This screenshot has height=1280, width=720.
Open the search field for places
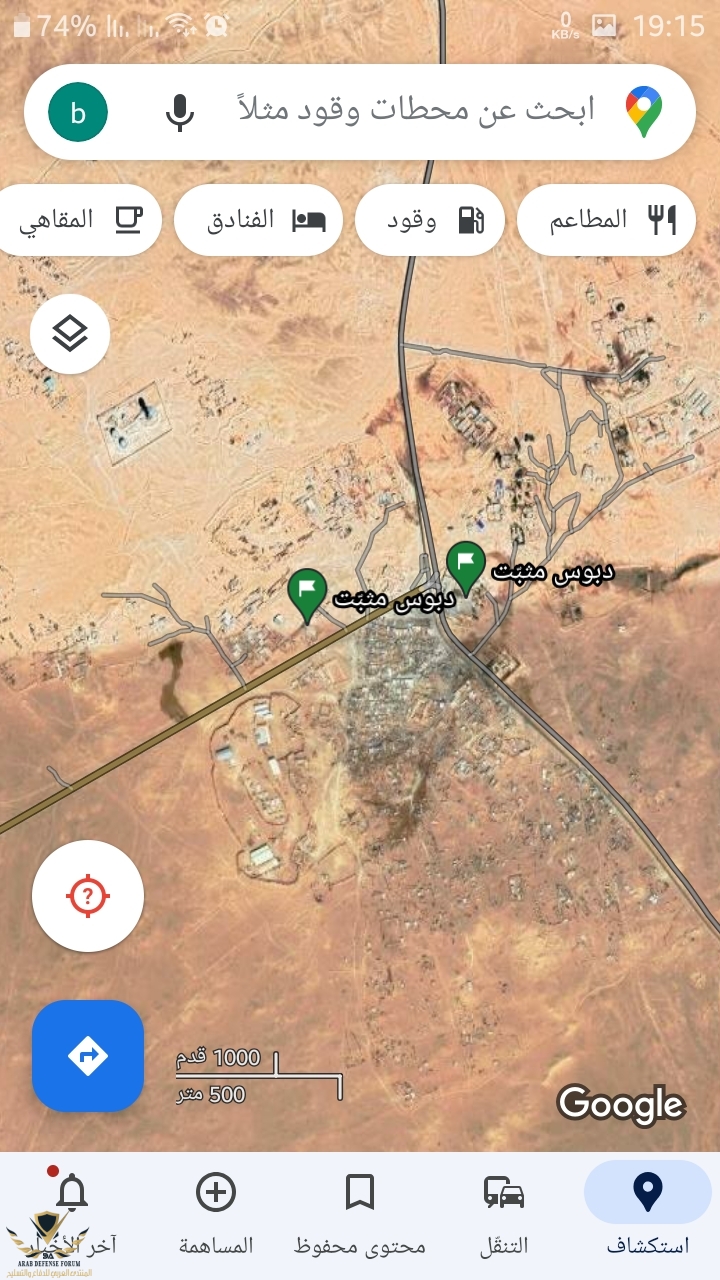[x=415, y=110]
